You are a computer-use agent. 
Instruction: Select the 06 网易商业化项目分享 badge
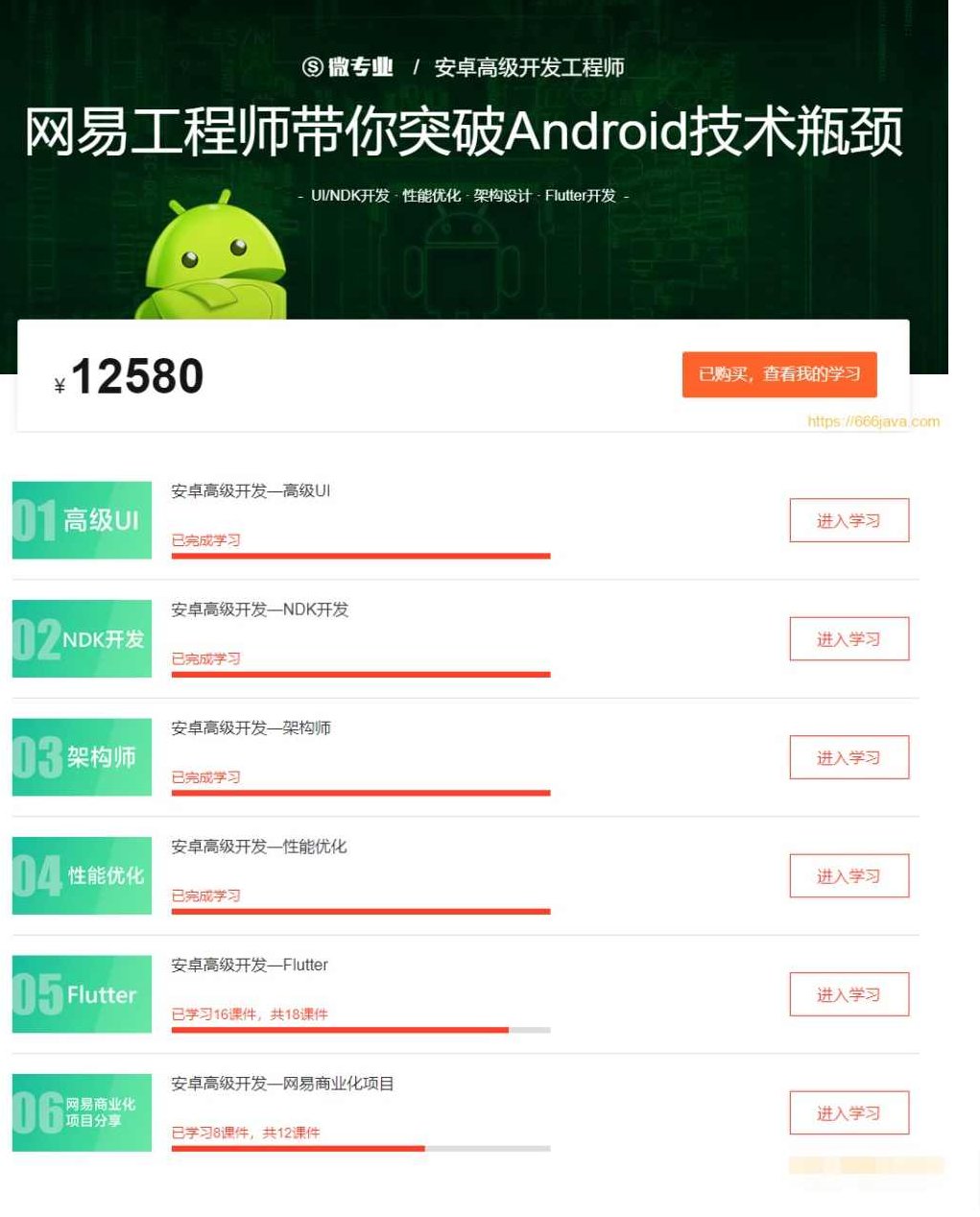point(81,1111)
